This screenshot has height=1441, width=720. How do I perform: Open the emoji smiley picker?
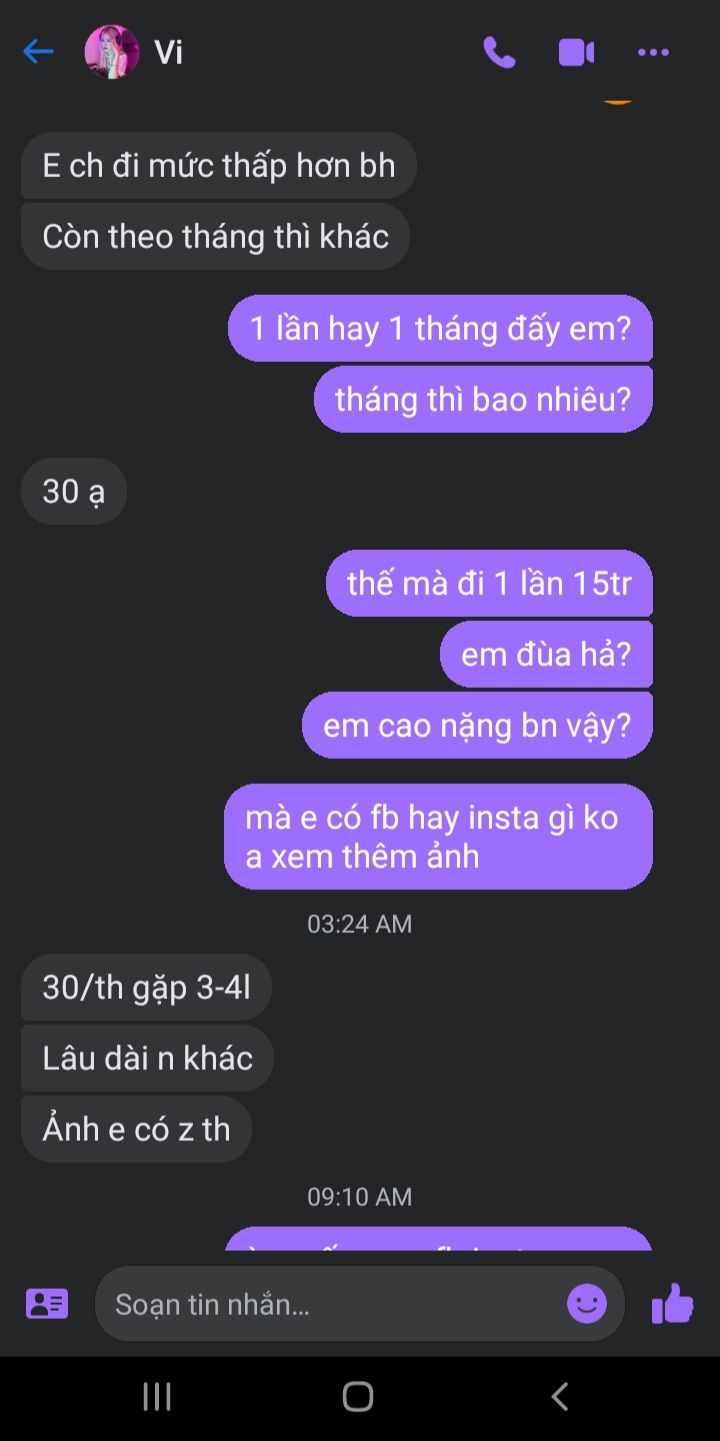coord(587,1304)
